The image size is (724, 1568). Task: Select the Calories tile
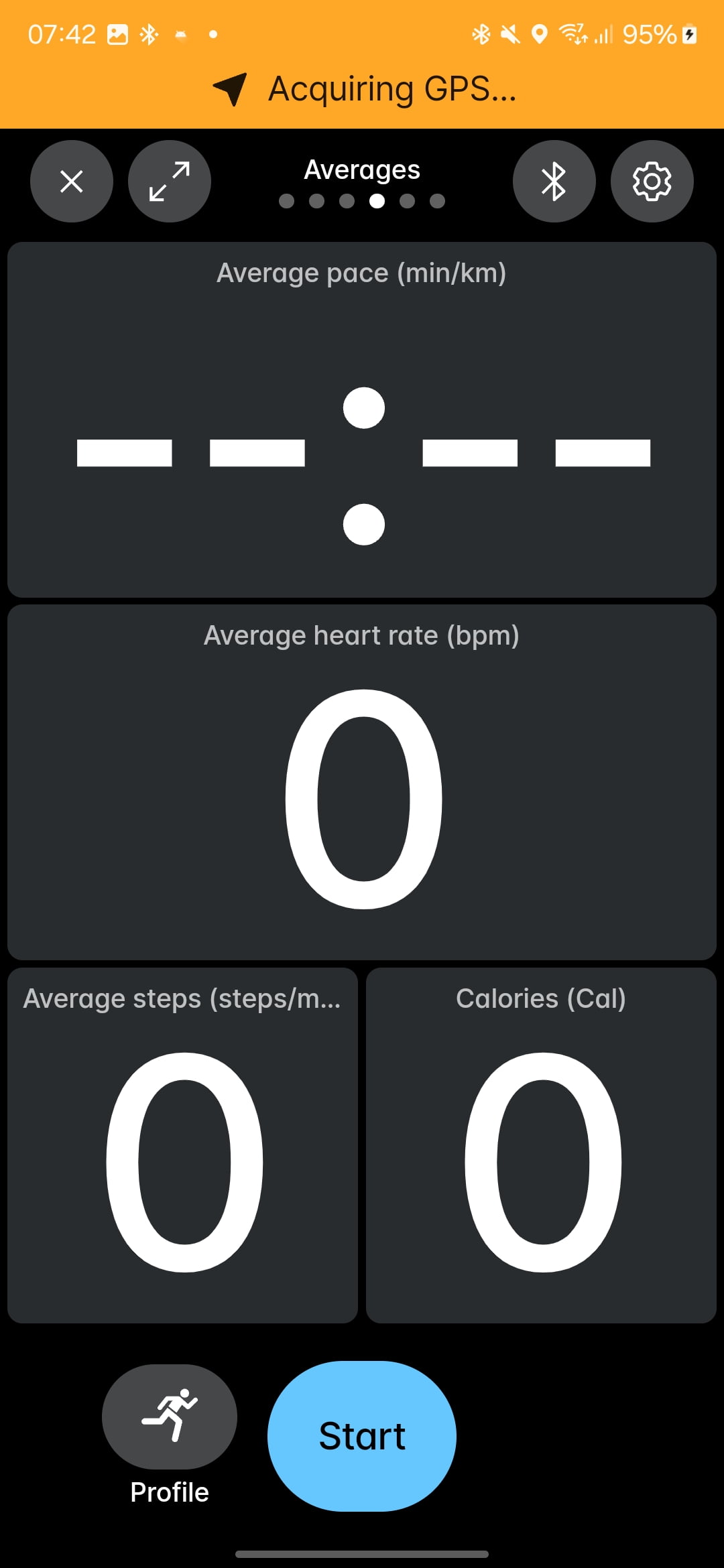[x=541, y=1145]
